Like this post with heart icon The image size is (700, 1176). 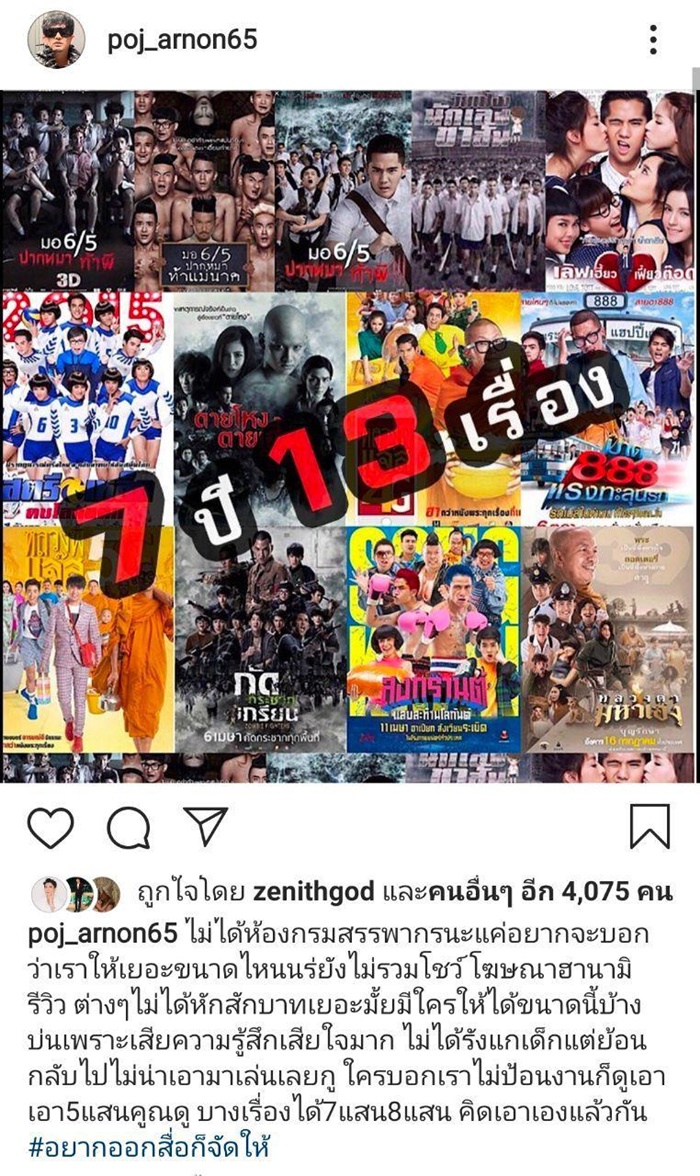pyautogui.click(x=51, y=828)
